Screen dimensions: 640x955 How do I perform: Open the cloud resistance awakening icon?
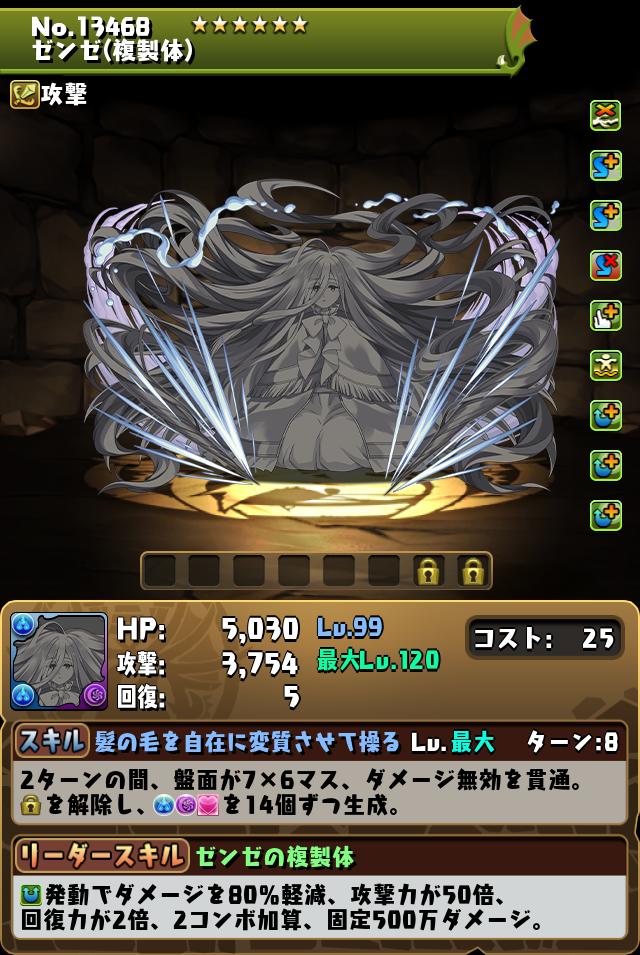[605, 115]
